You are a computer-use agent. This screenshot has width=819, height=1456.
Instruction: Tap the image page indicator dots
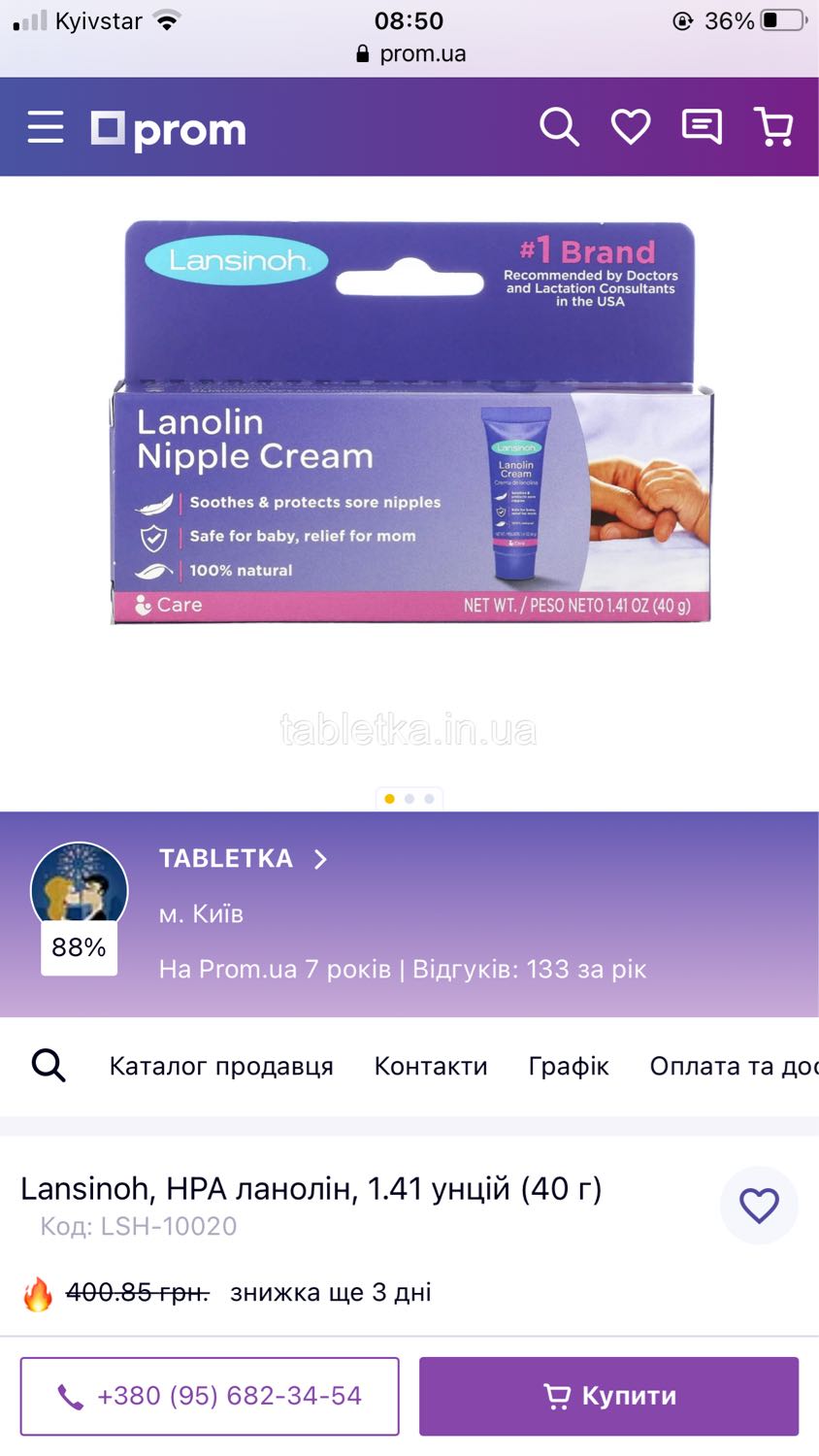tap(409, 799)
